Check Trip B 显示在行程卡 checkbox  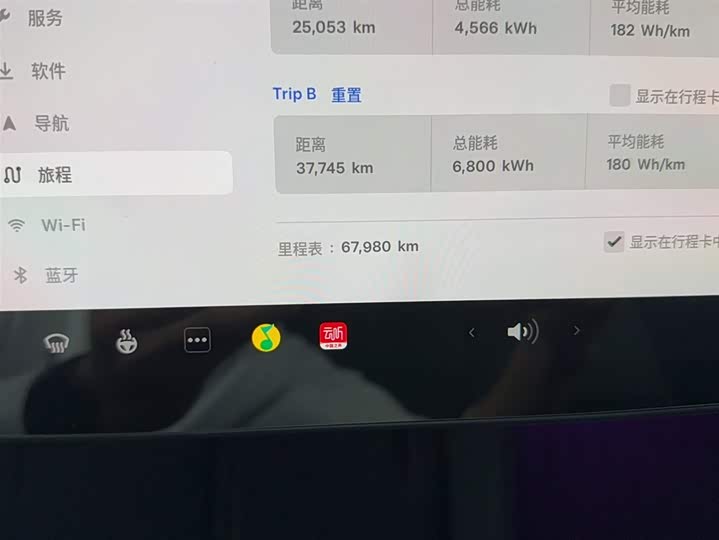tap(620, 96)
